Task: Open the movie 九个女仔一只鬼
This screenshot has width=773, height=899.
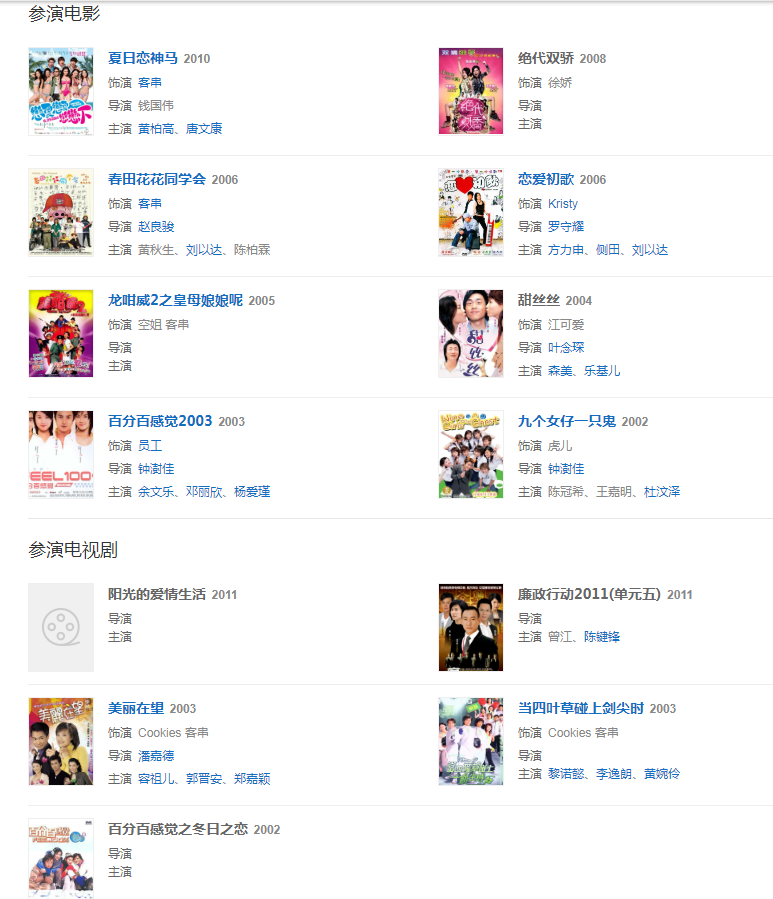Action: click(566, 422)
